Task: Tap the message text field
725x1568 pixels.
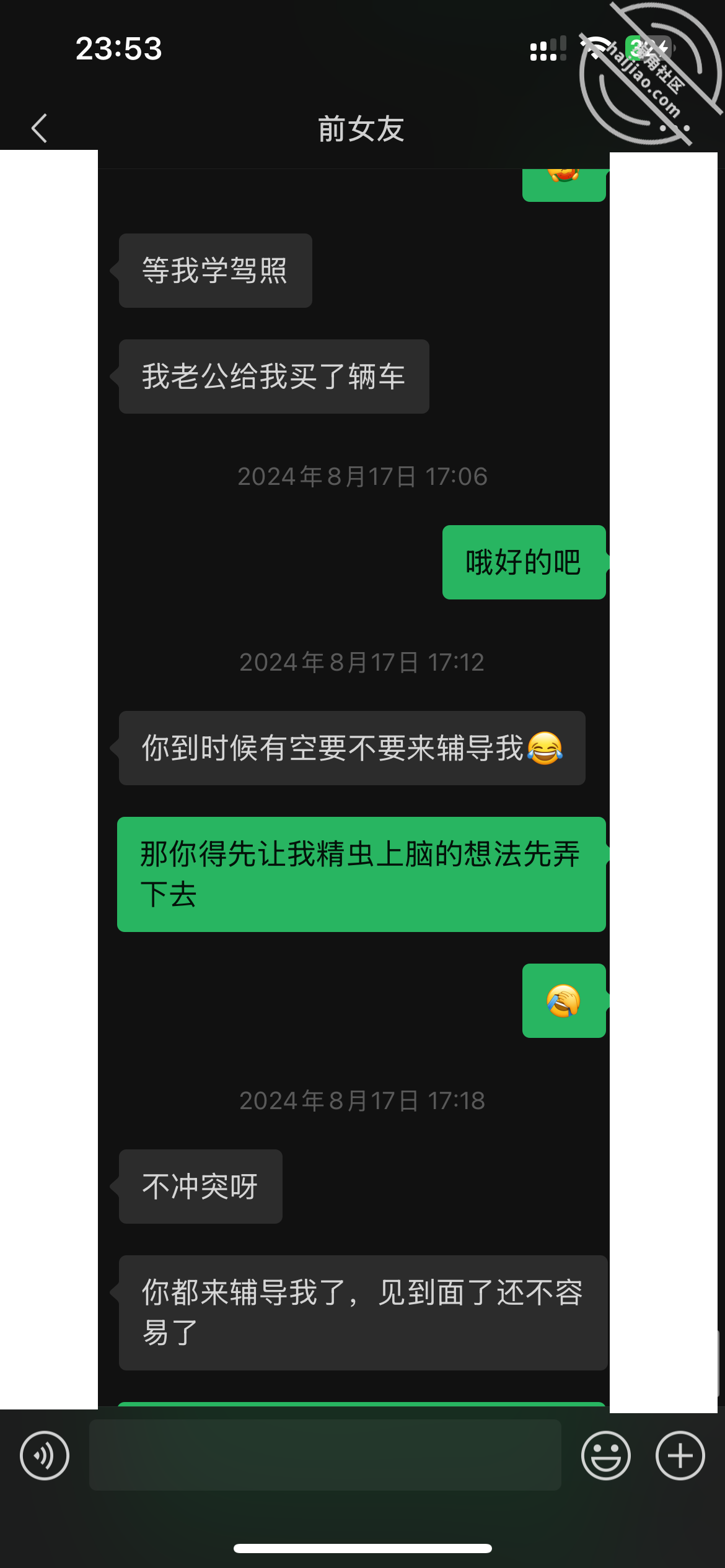Action: (325, 1455)
